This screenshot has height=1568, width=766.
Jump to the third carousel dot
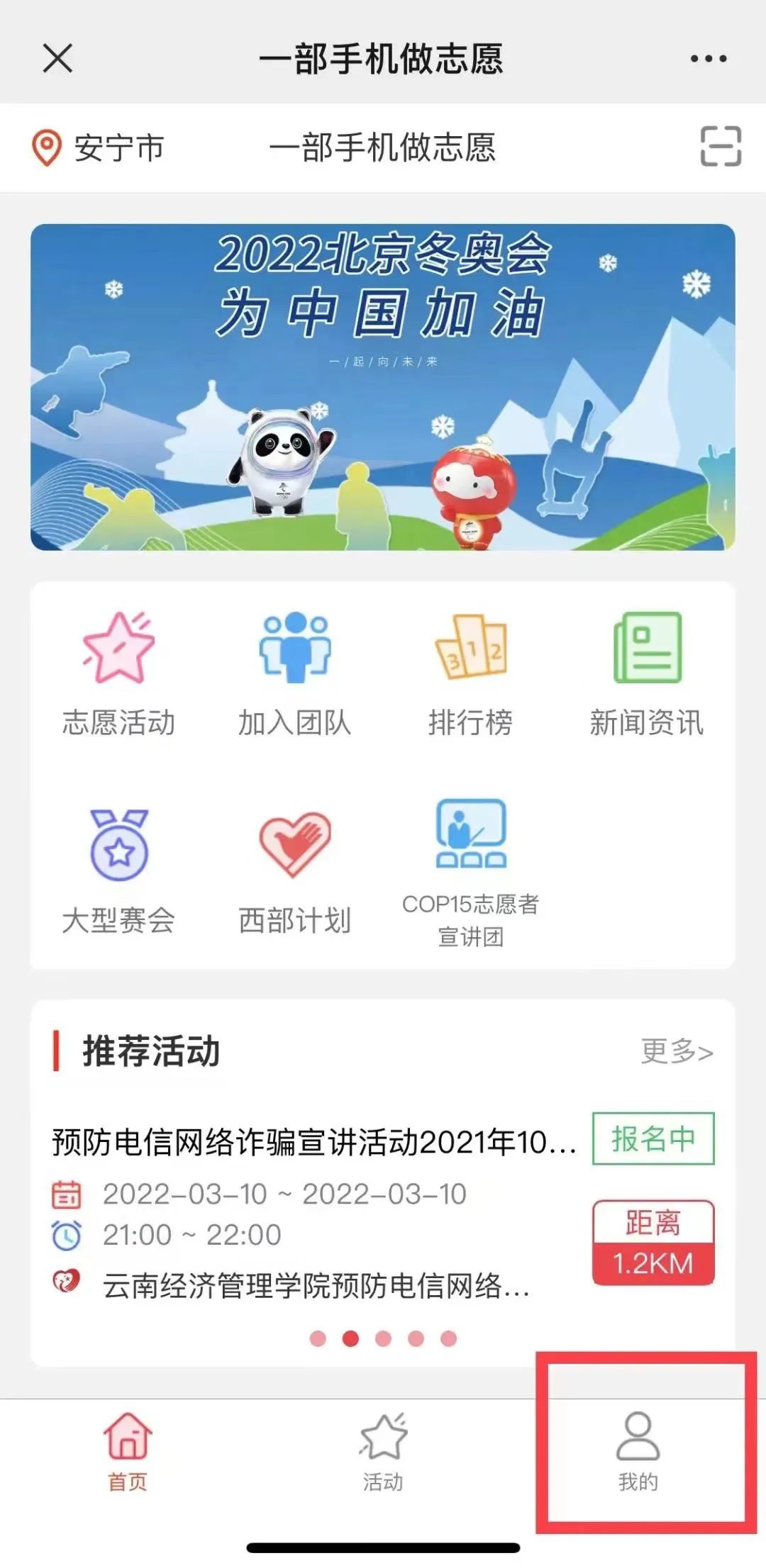tap(383, 1338)
